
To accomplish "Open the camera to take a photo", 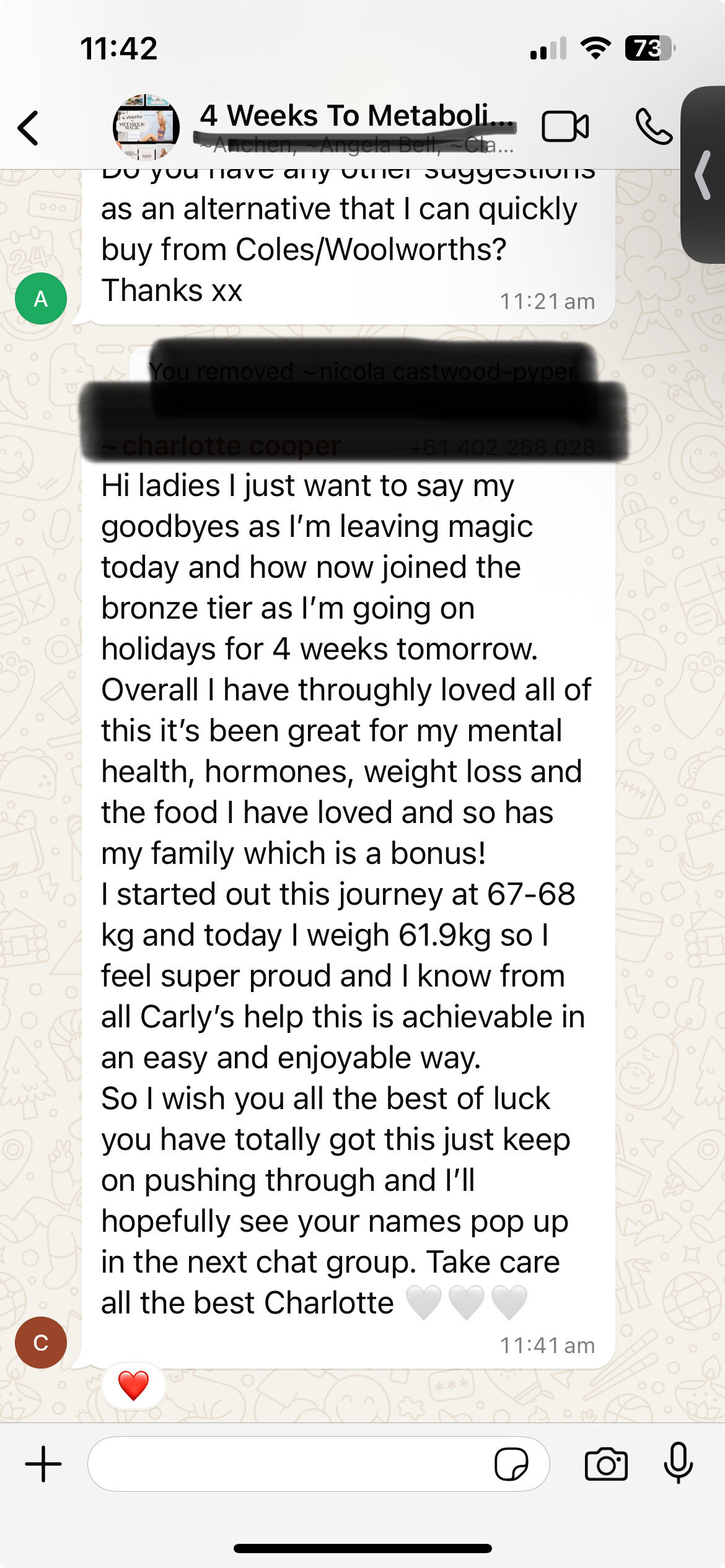I will click(606, 1464).
